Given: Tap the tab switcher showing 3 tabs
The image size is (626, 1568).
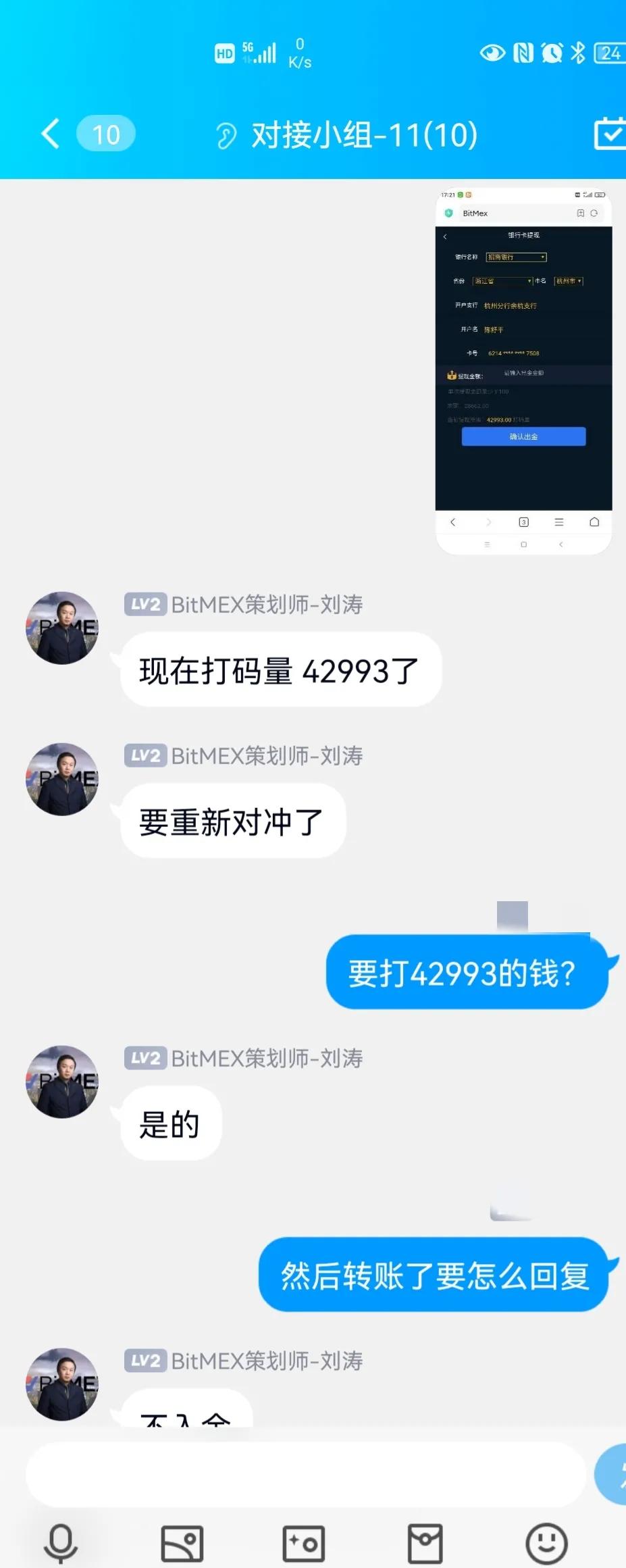Looking at the screenshot, I should 522,522.
